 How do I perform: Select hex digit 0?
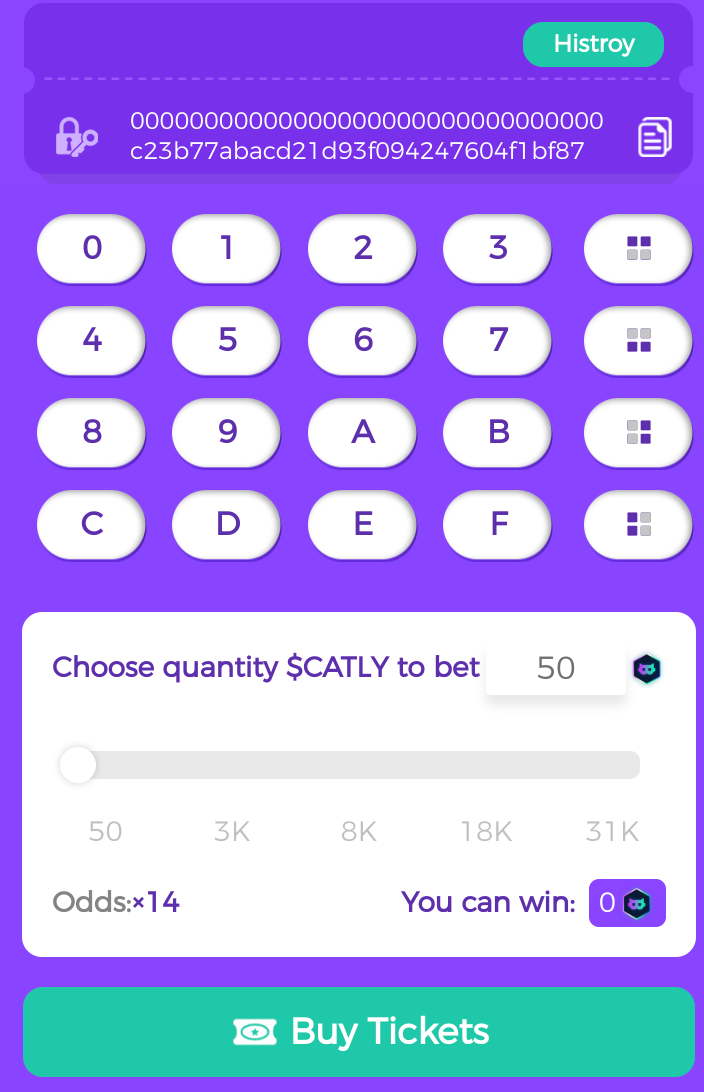pos(92,248)
